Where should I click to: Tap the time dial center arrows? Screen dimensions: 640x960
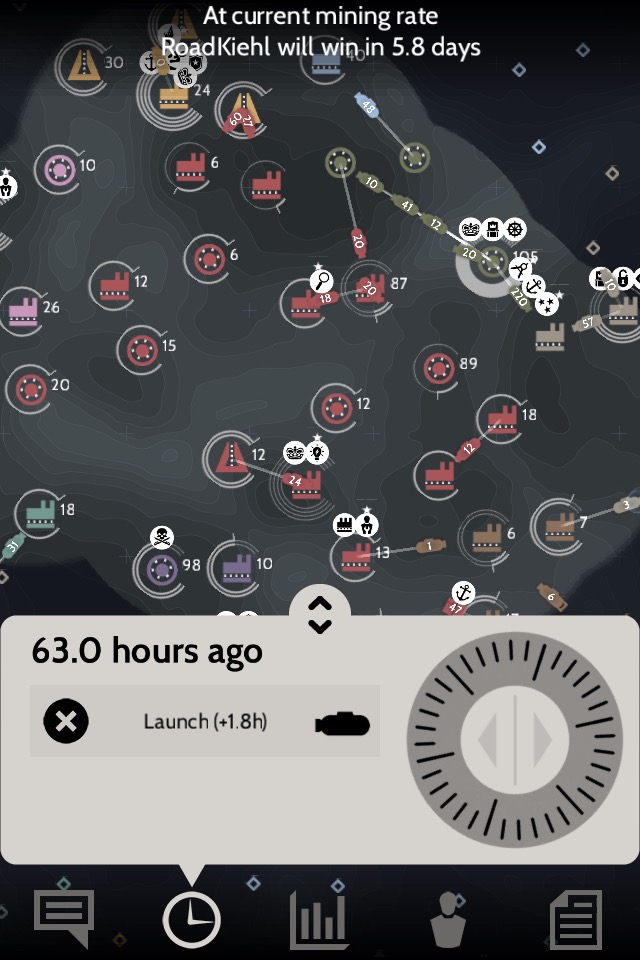point(515,740)
